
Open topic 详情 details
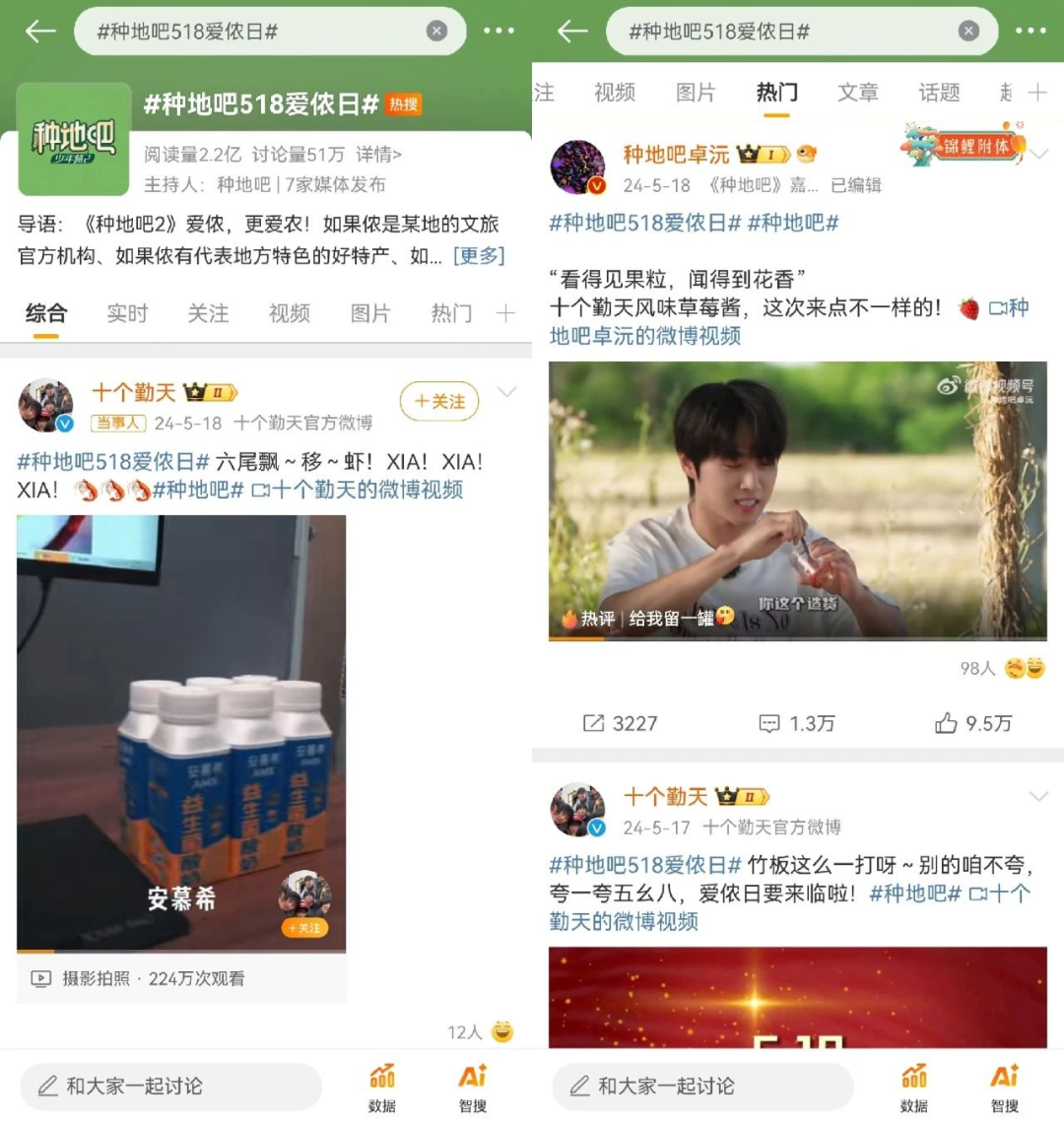[x=378, y=155]
